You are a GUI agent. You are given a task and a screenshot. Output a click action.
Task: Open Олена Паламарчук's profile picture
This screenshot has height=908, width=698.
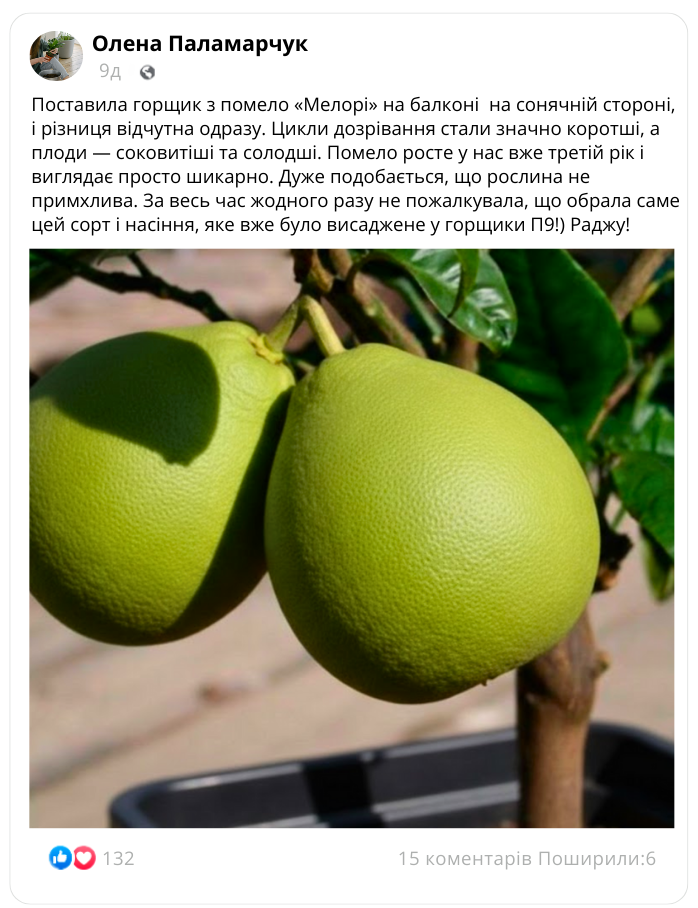pos(56,56)
